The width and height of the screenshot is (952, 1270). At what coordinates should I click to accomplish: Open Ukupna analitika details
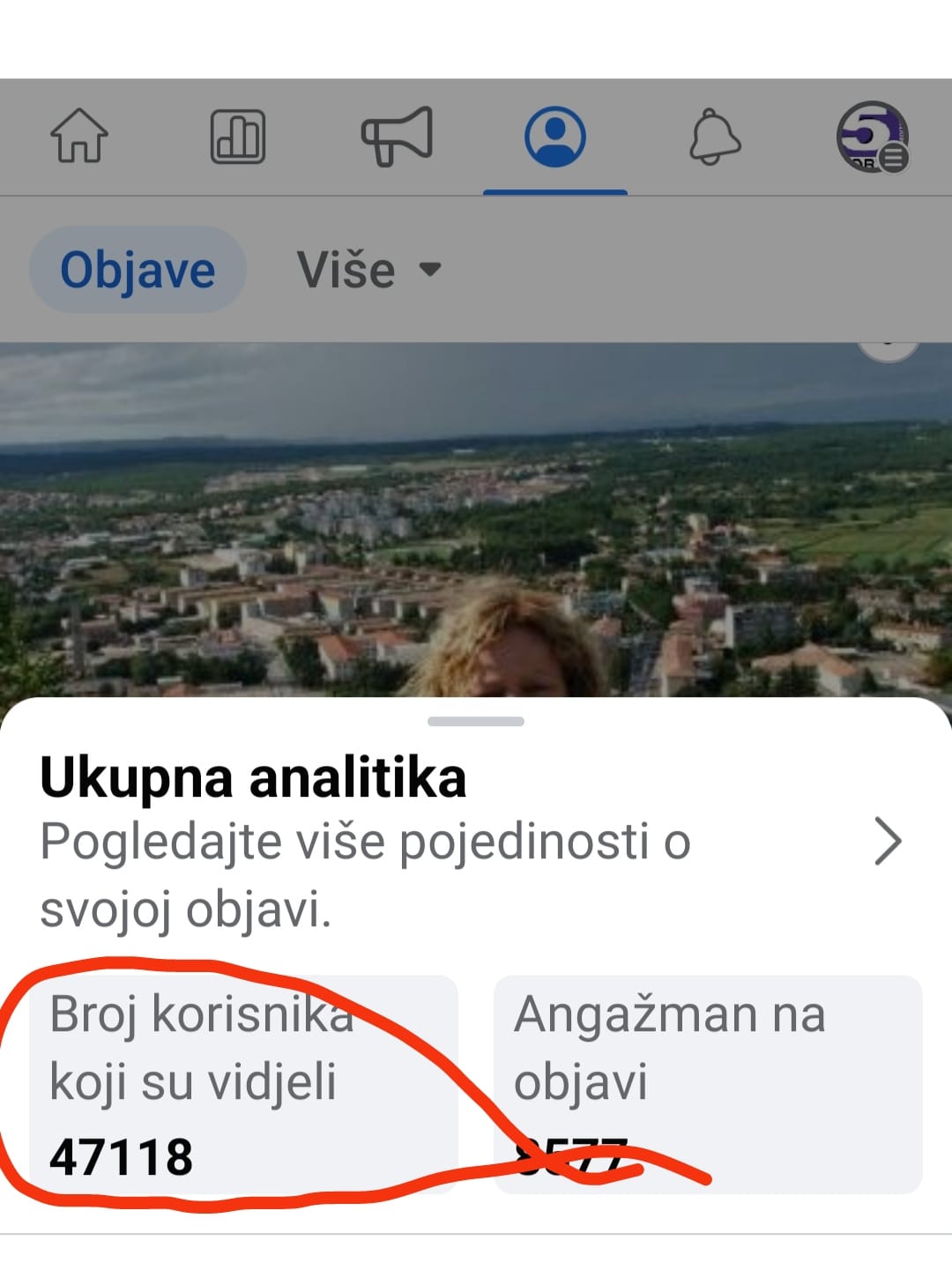(887, 841)
